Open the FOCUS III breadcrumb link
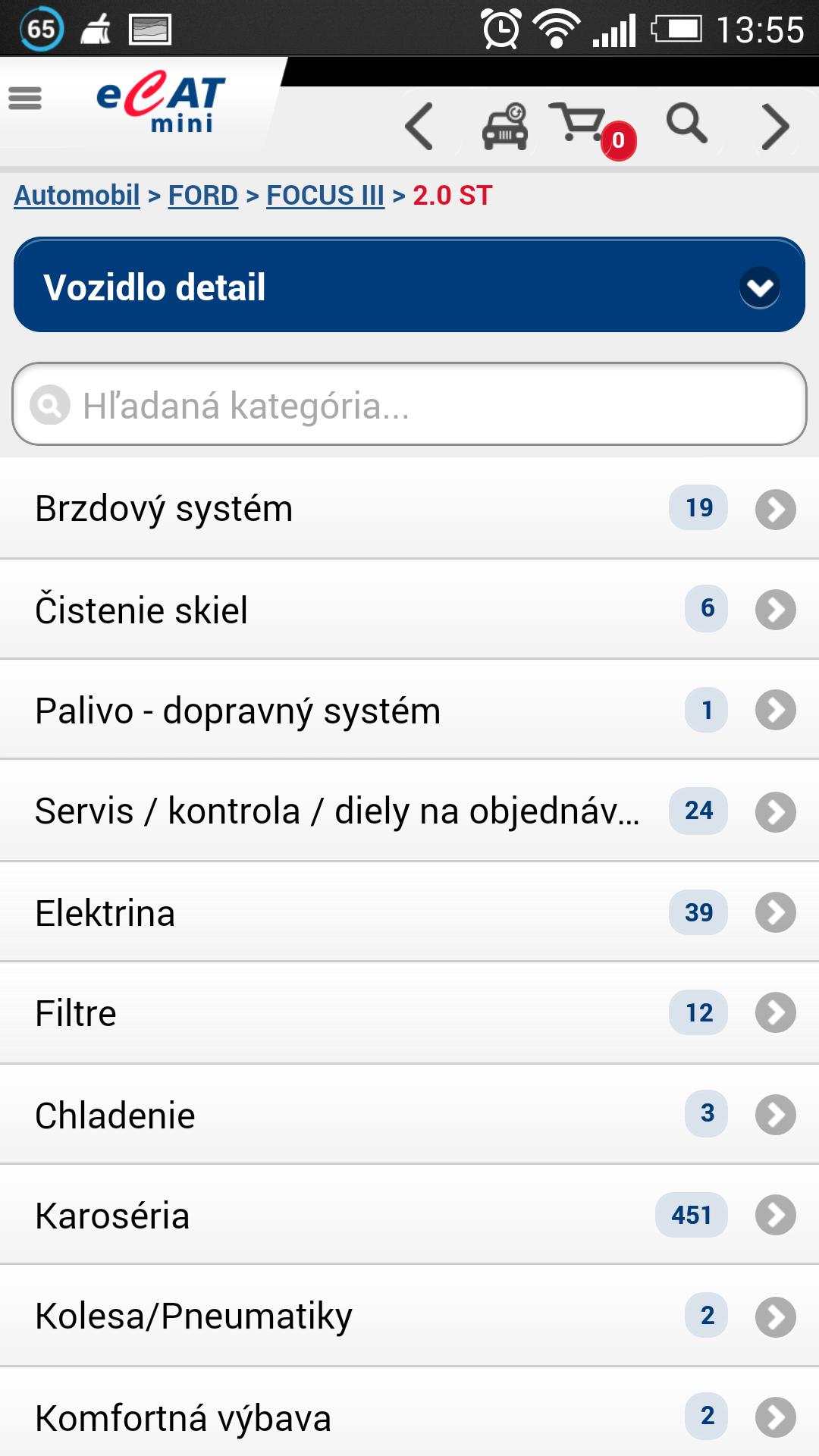This screenshot has height=1456, width=819. (325, 195)
